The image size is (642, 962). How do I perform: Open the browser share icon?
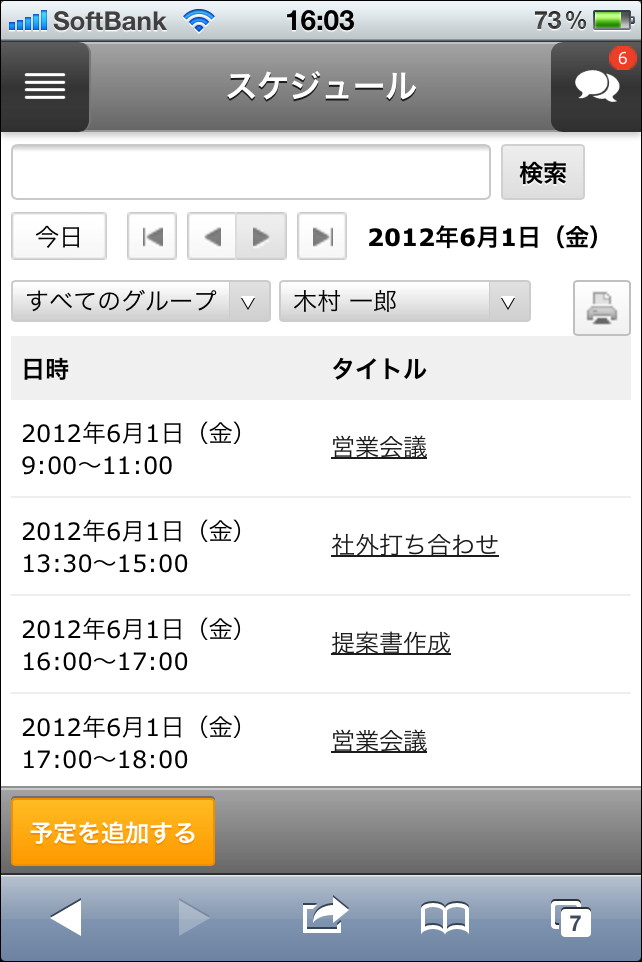pos(324,915)
